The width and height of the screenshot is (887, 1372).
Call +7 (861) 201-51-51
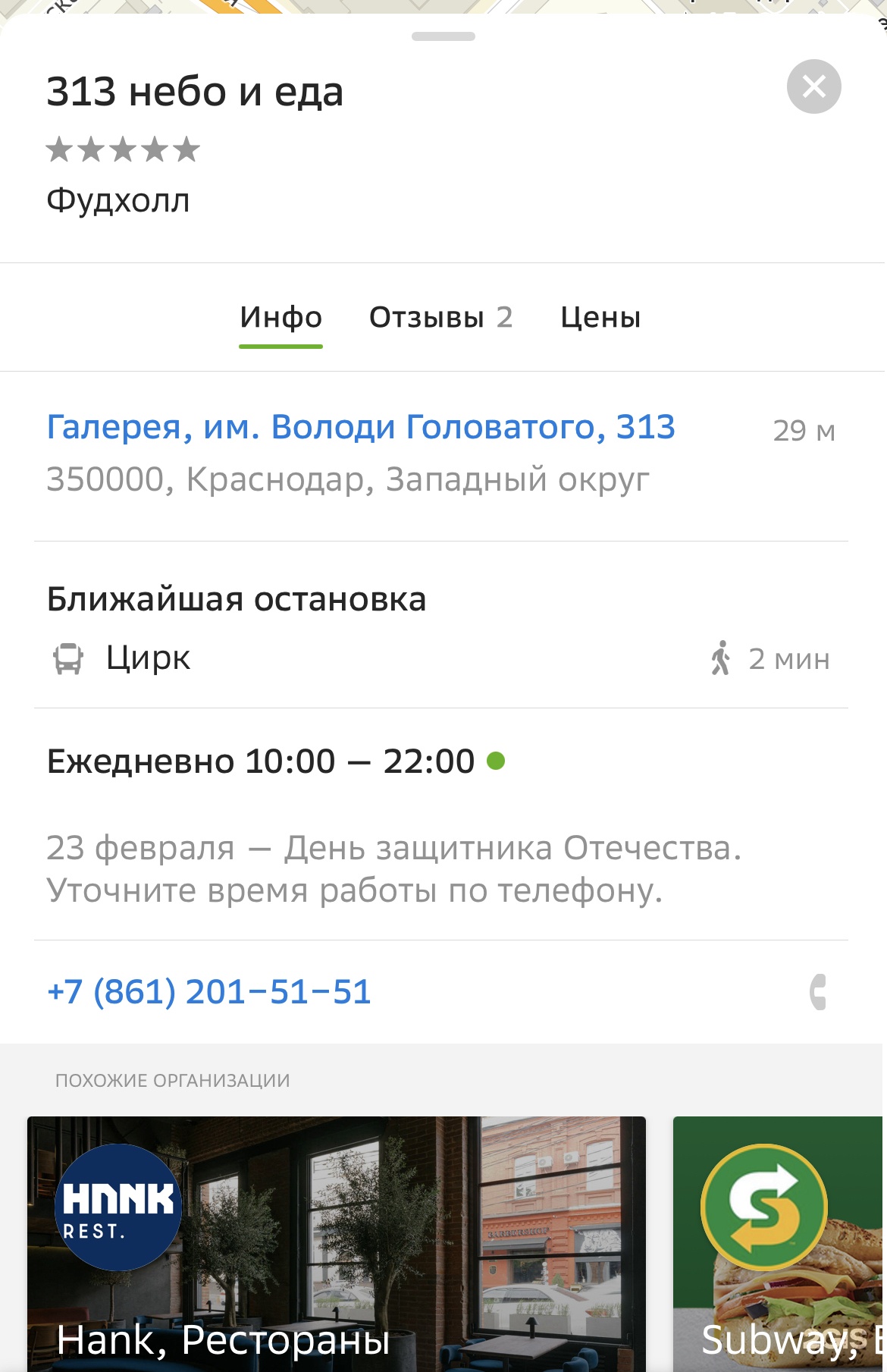[209, 991]
